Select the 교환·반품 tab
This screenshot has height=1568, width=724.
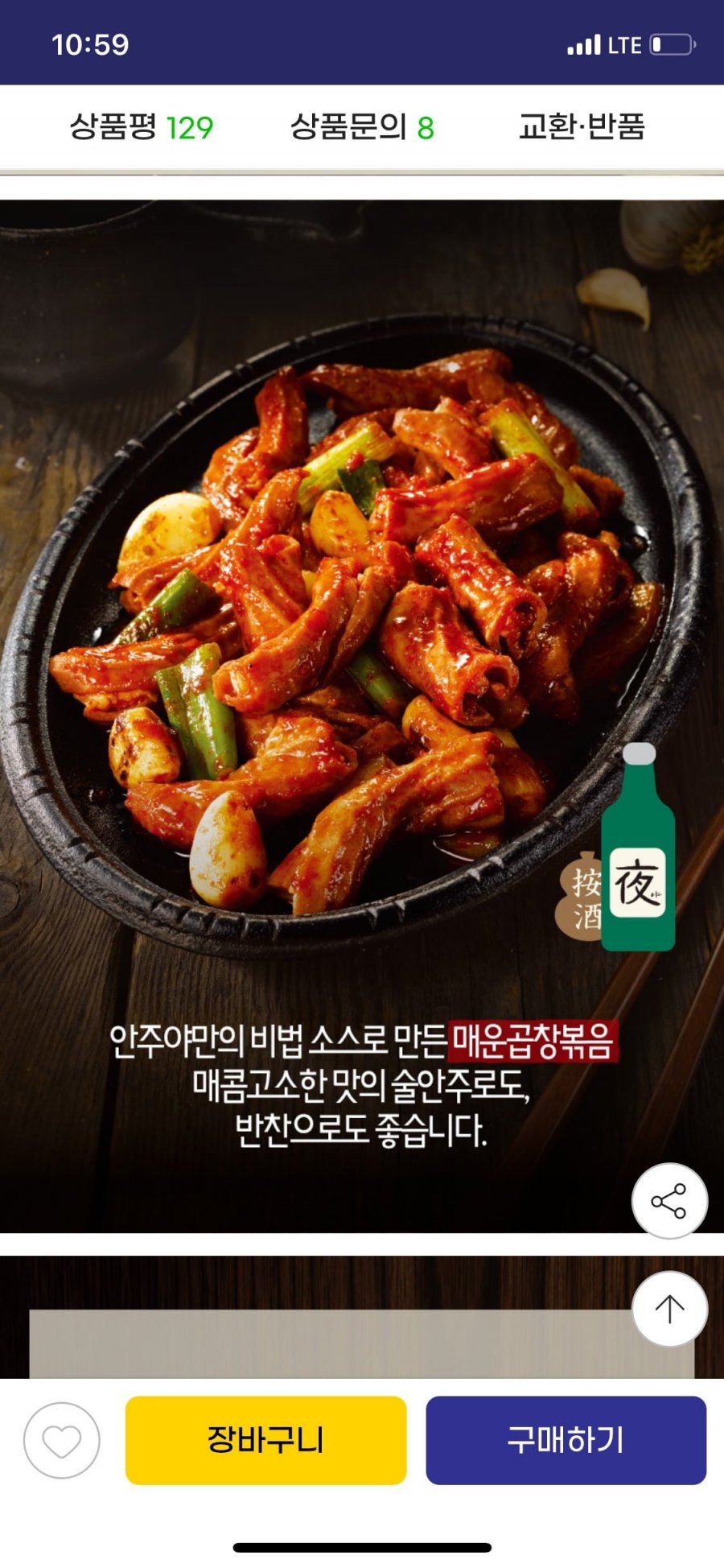pos(582,127)
